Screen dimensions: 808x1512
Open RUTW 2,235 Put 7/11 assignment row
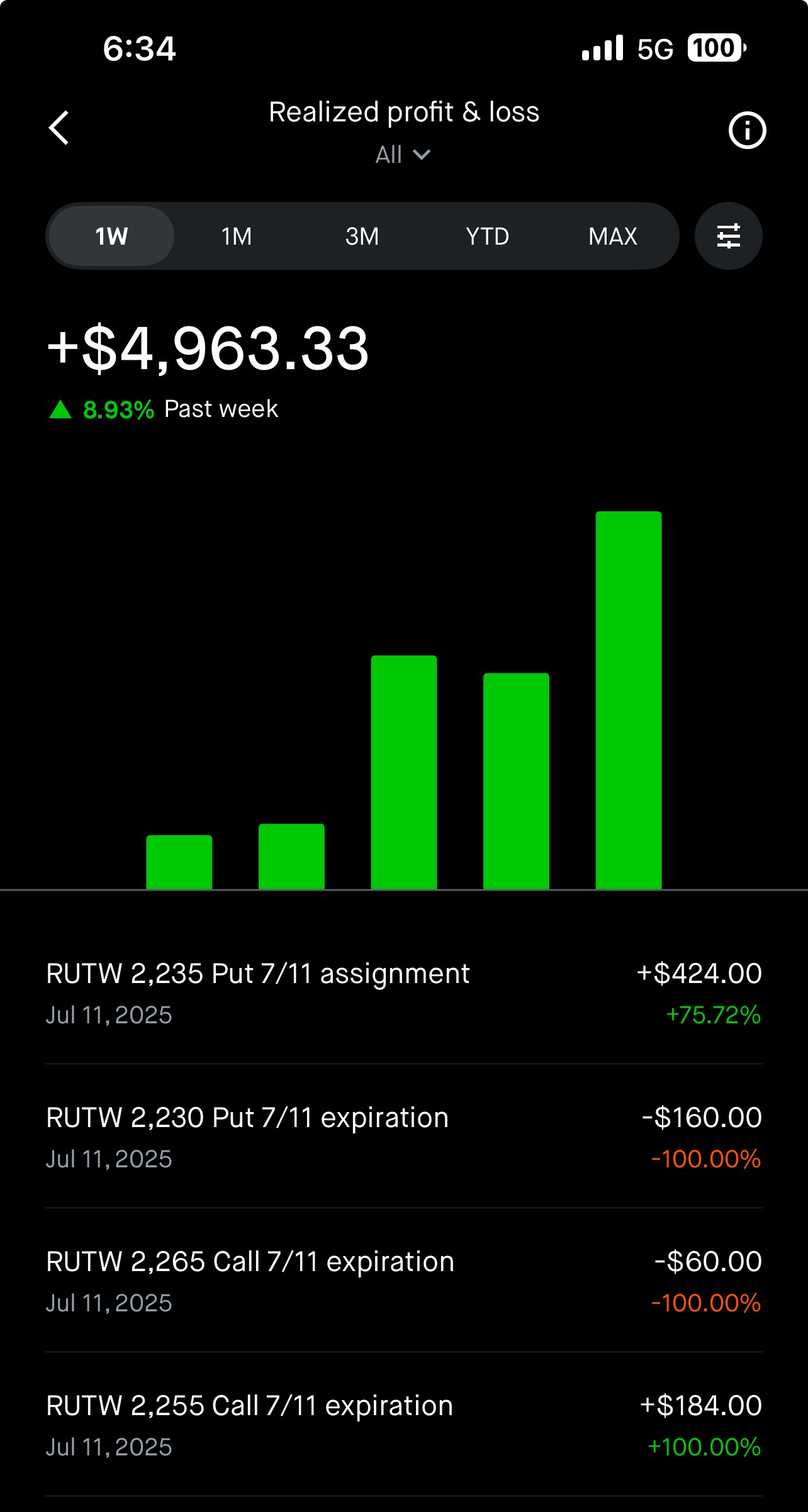point(404,992)
